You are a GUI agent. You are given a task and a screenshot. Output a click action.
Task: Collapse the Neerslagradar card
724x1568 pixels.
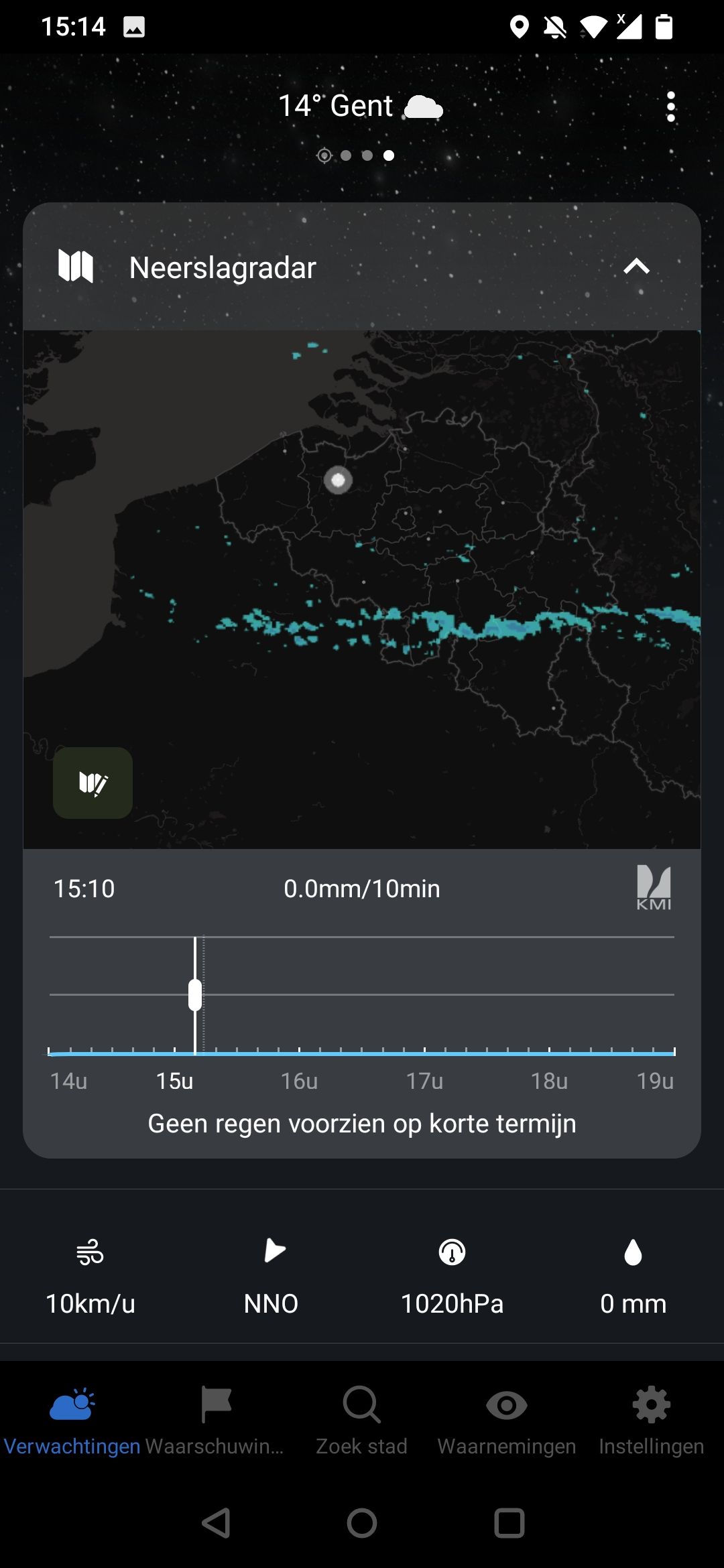(x=636, y=267)
